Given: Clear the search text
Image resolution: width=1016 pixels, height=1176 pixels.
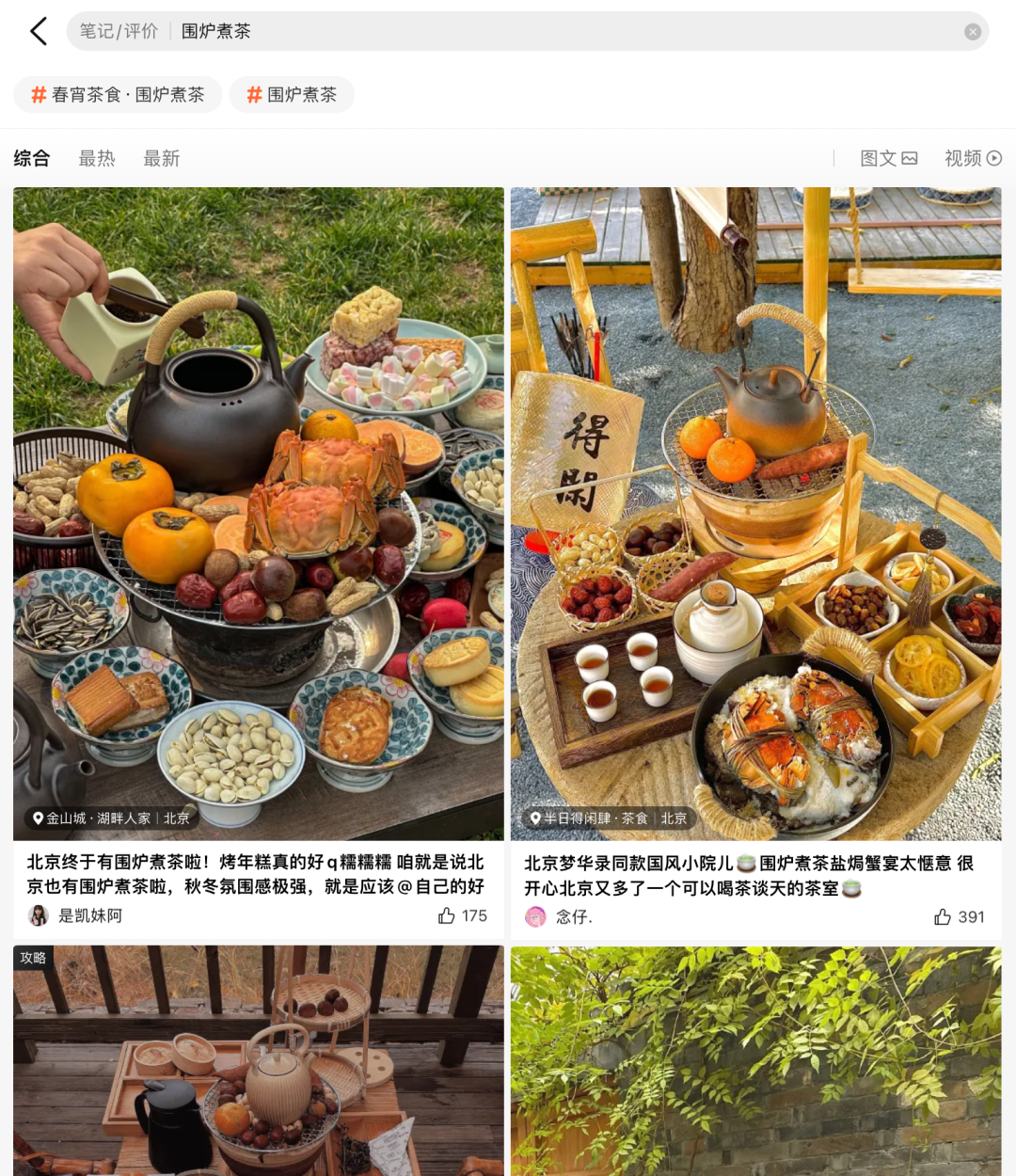Looking at the screenshot, I should 972,32.
